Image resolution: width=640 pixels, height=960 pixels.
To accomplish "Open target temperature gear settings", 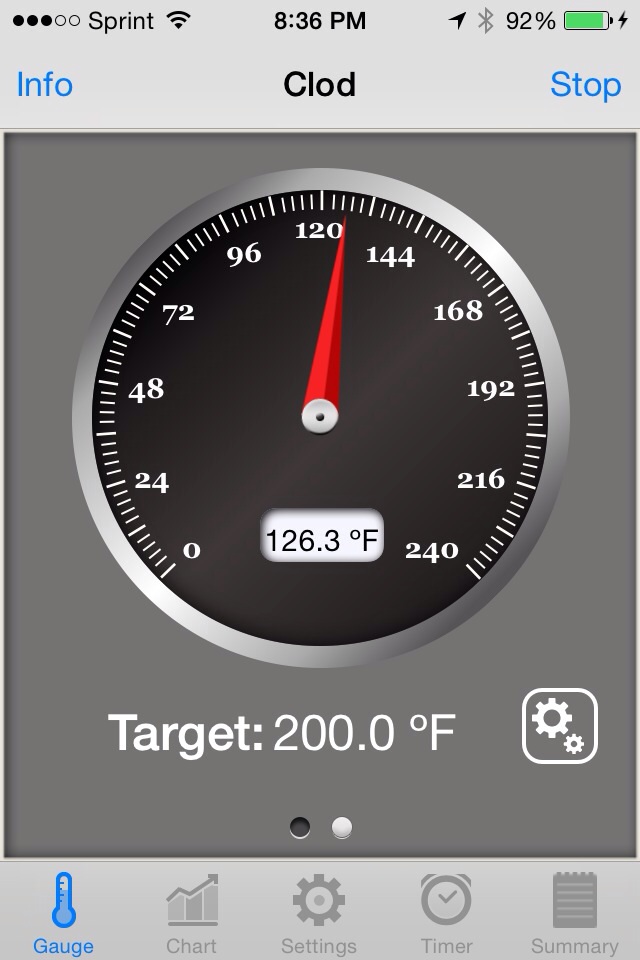I will (x=559, y=726).
